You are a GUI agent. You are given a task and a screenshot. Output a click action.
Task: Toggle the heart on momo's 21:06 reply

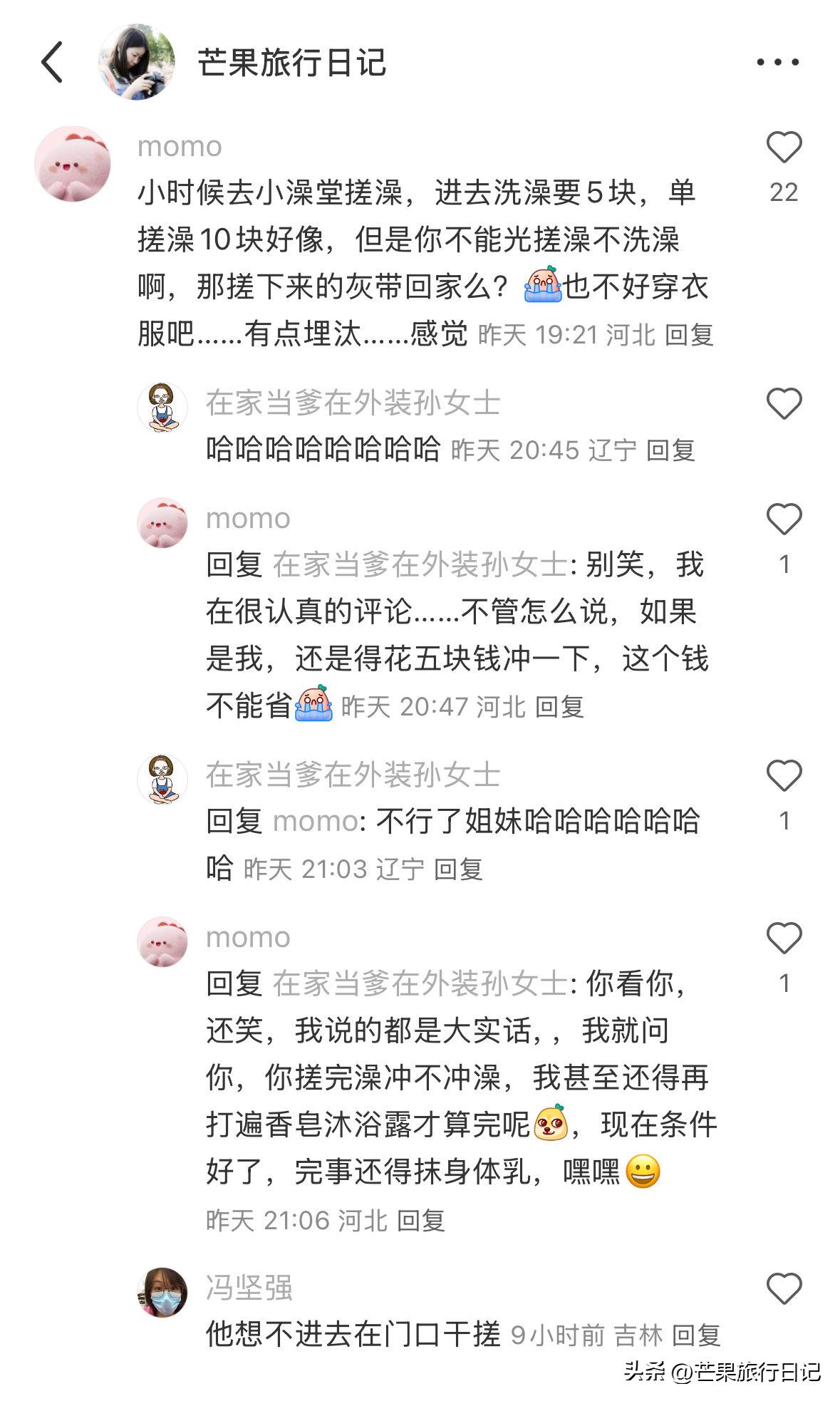click(784, 939)
